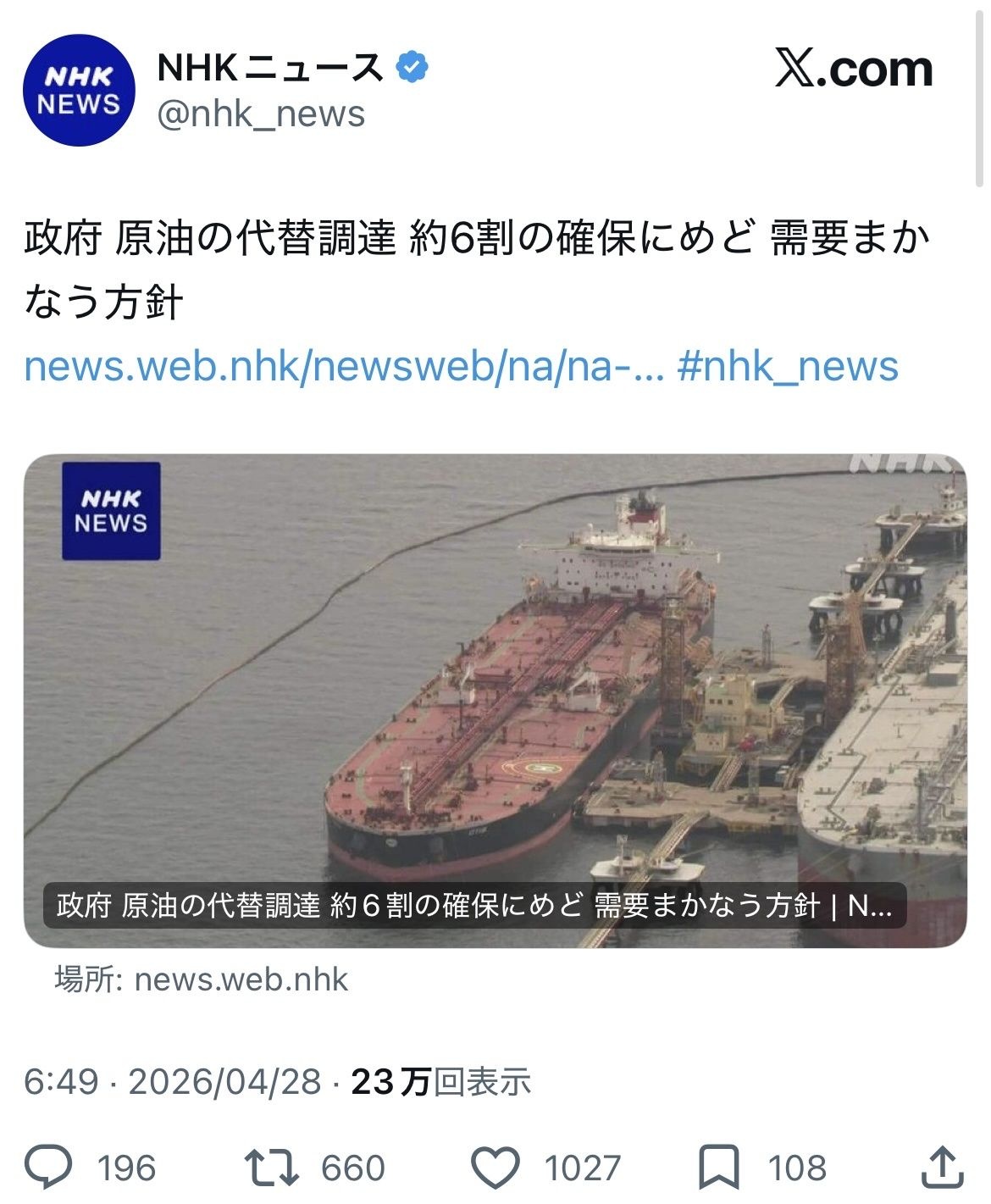The image size is (991, 1204).
Task: Open the news.web.nhk article link
Action: (x=343, y=366)
